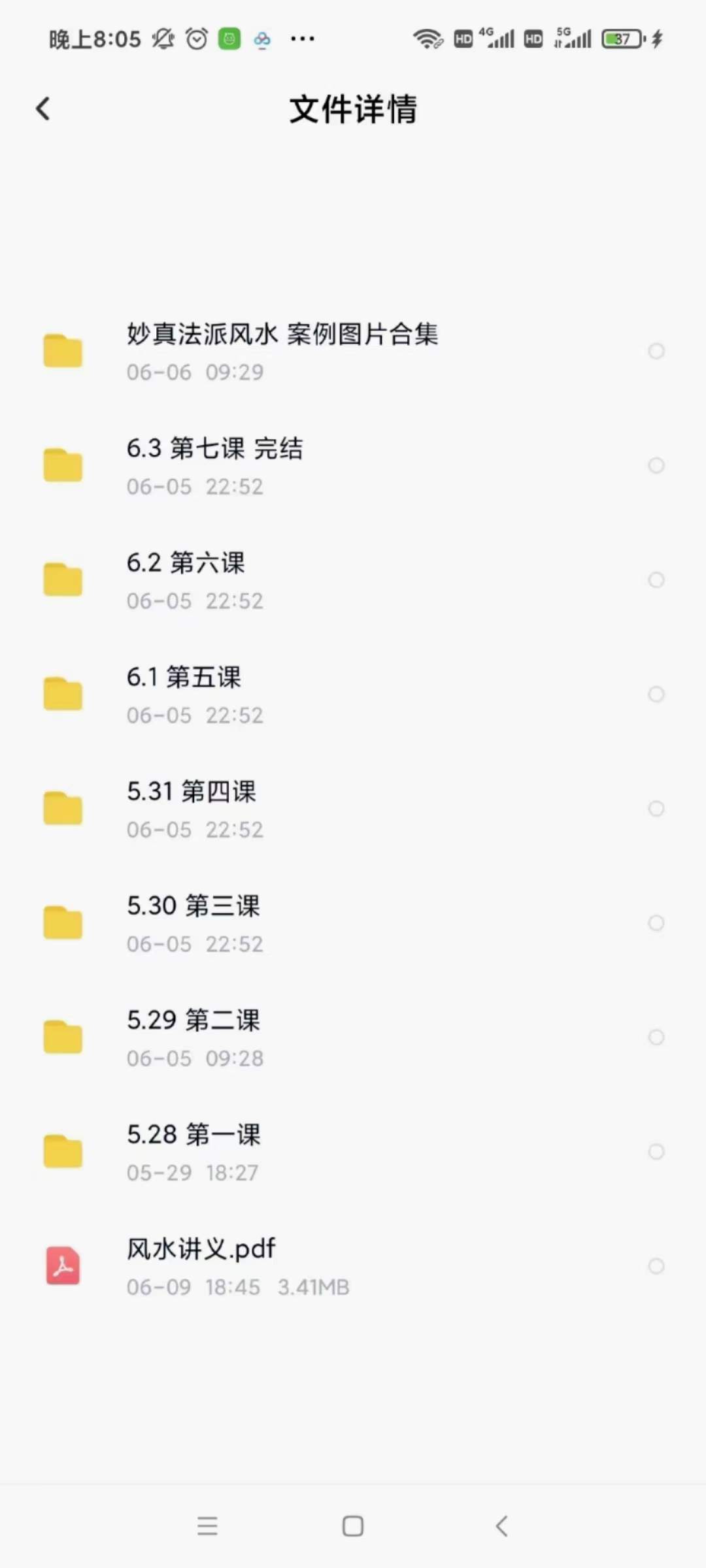Open the 6.1 第五课 folder
The width and height of the screenshot is (706, 1568).
(353, 694)
